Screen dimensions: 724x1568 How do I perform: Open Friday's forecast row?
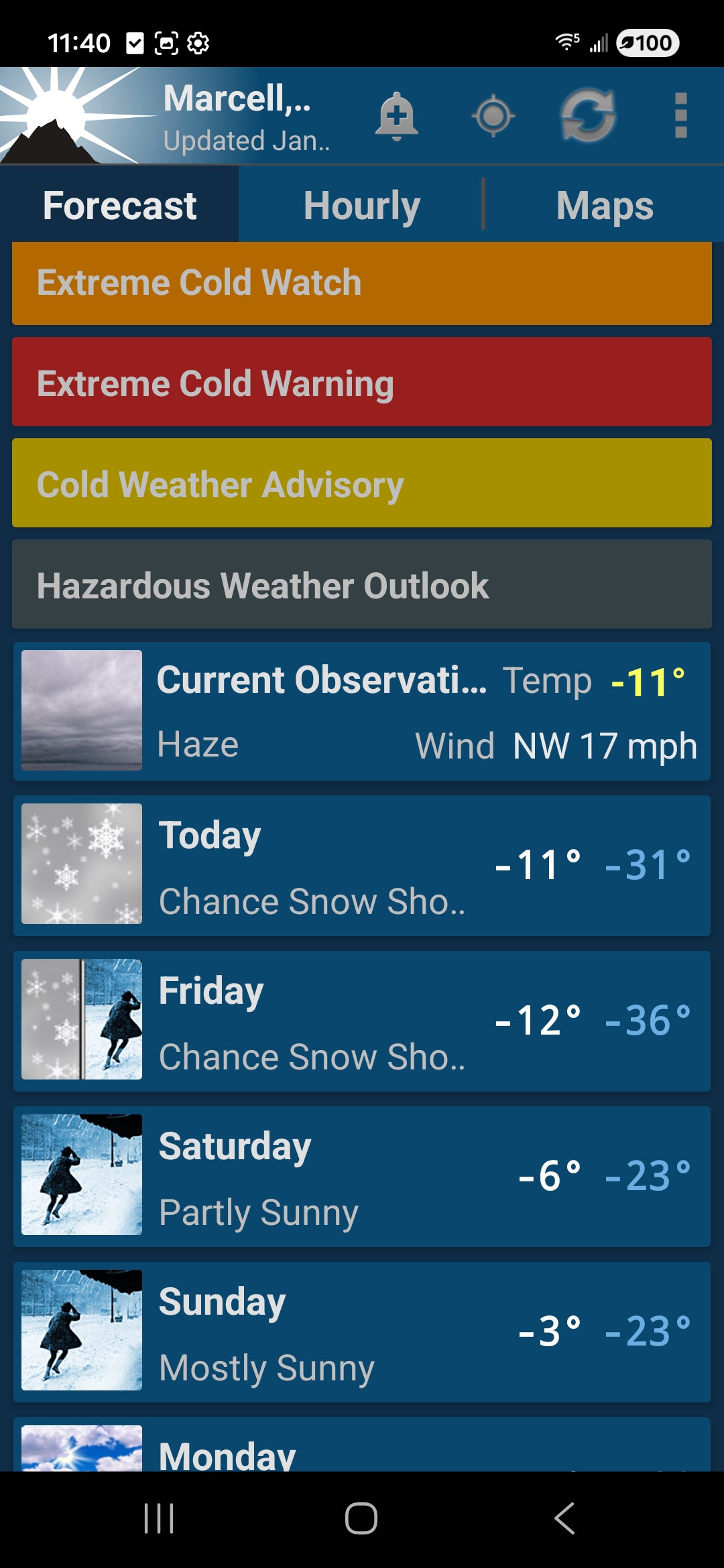(x=362, y=1021)
